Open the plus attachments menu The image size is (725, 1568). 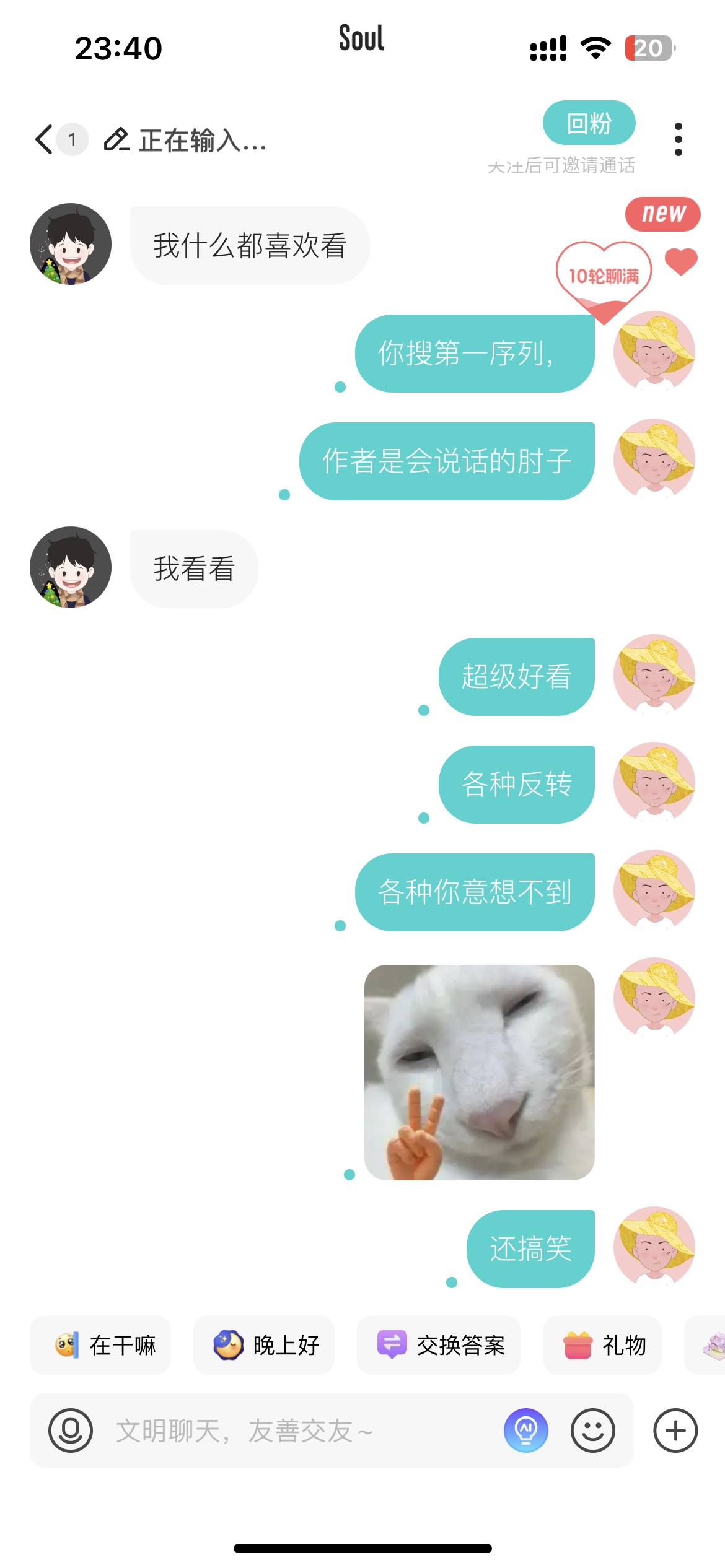(675, 1431)
